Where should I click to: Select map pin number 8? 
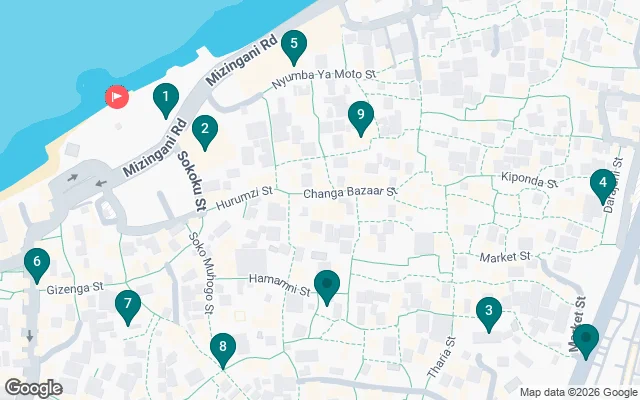pos(223,348)
